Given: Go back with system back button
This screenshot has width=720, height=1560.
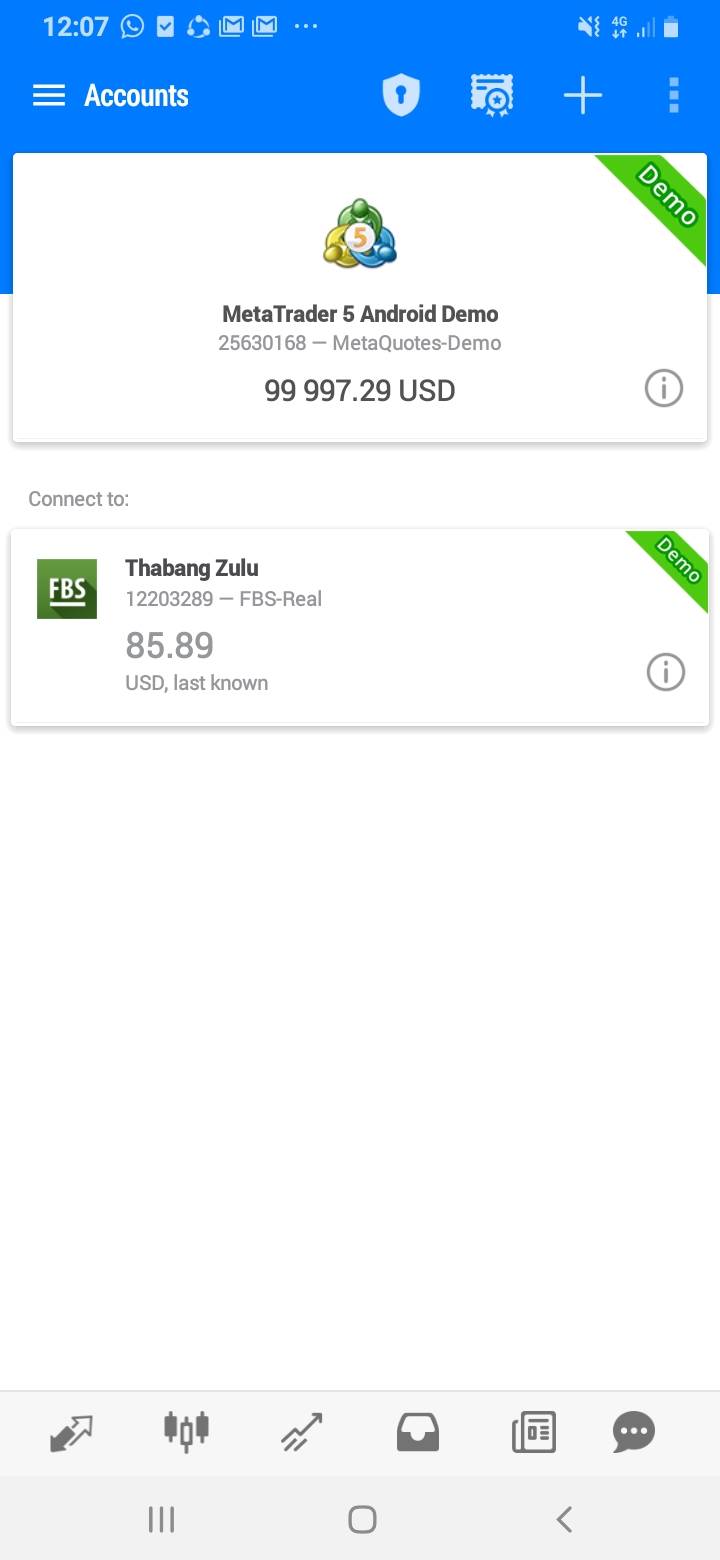Looking at the screenshot, I should coord(564,1520).
